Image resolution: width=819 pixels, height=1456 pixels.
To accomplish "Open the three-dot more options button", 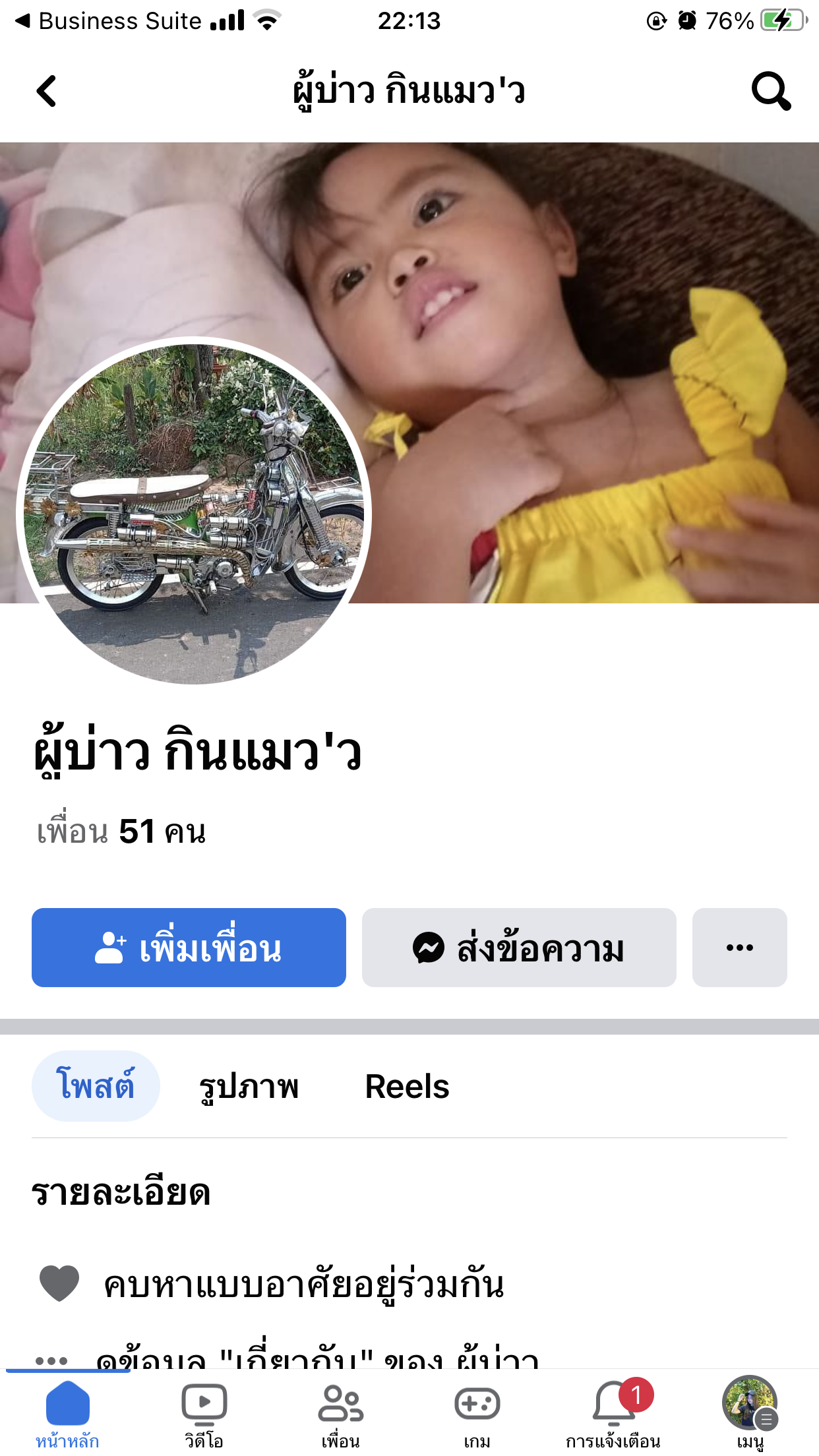I will click(x=739, y=948).
